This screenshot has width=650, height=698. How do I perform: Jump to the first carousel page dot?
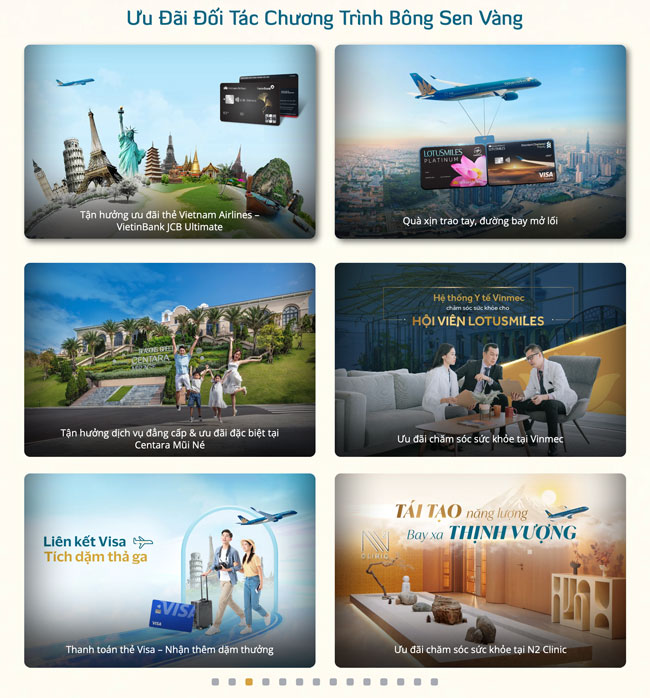coord(215,682)
